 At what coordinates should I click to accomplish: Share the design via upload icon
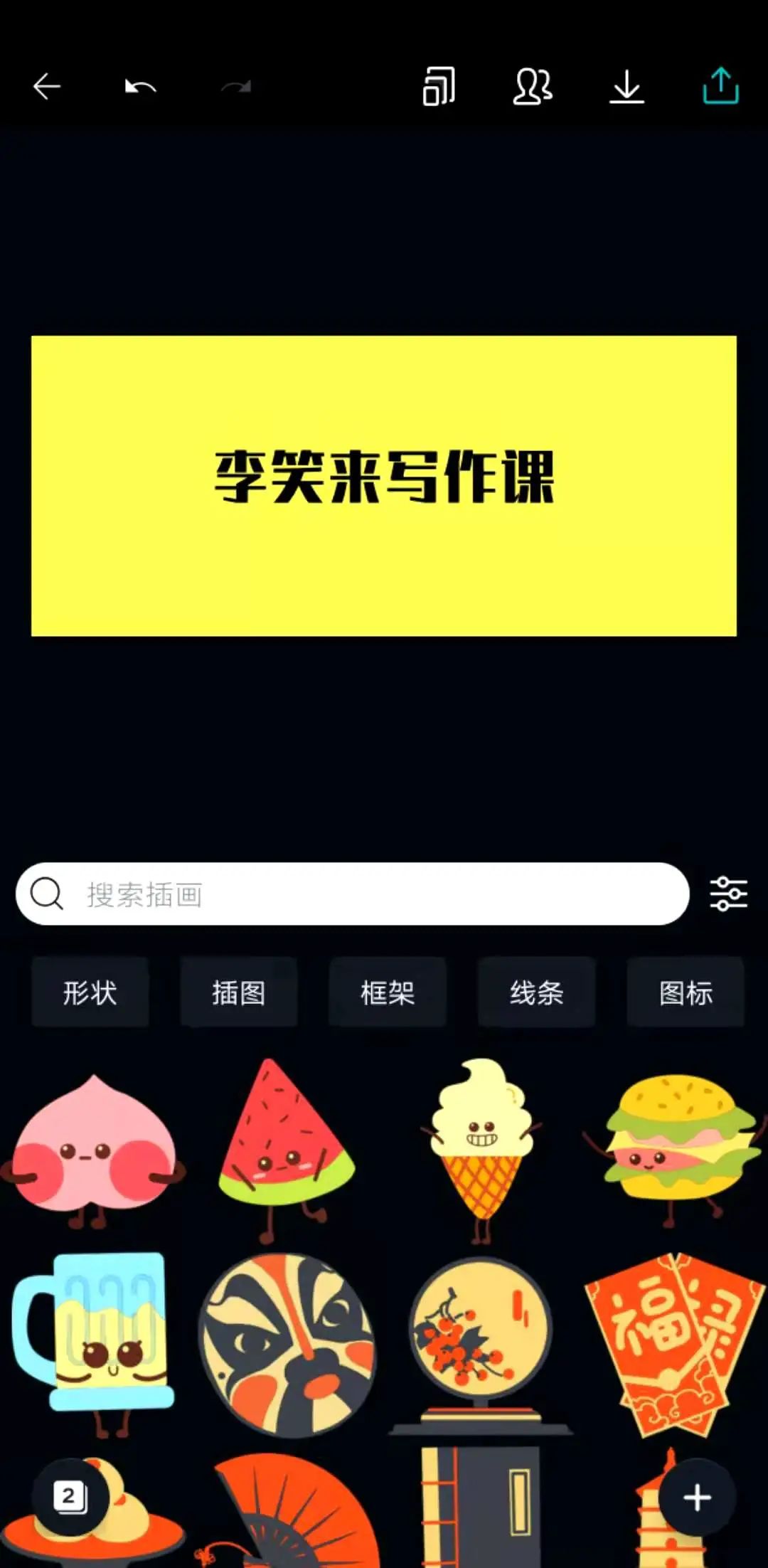[720, 86]
